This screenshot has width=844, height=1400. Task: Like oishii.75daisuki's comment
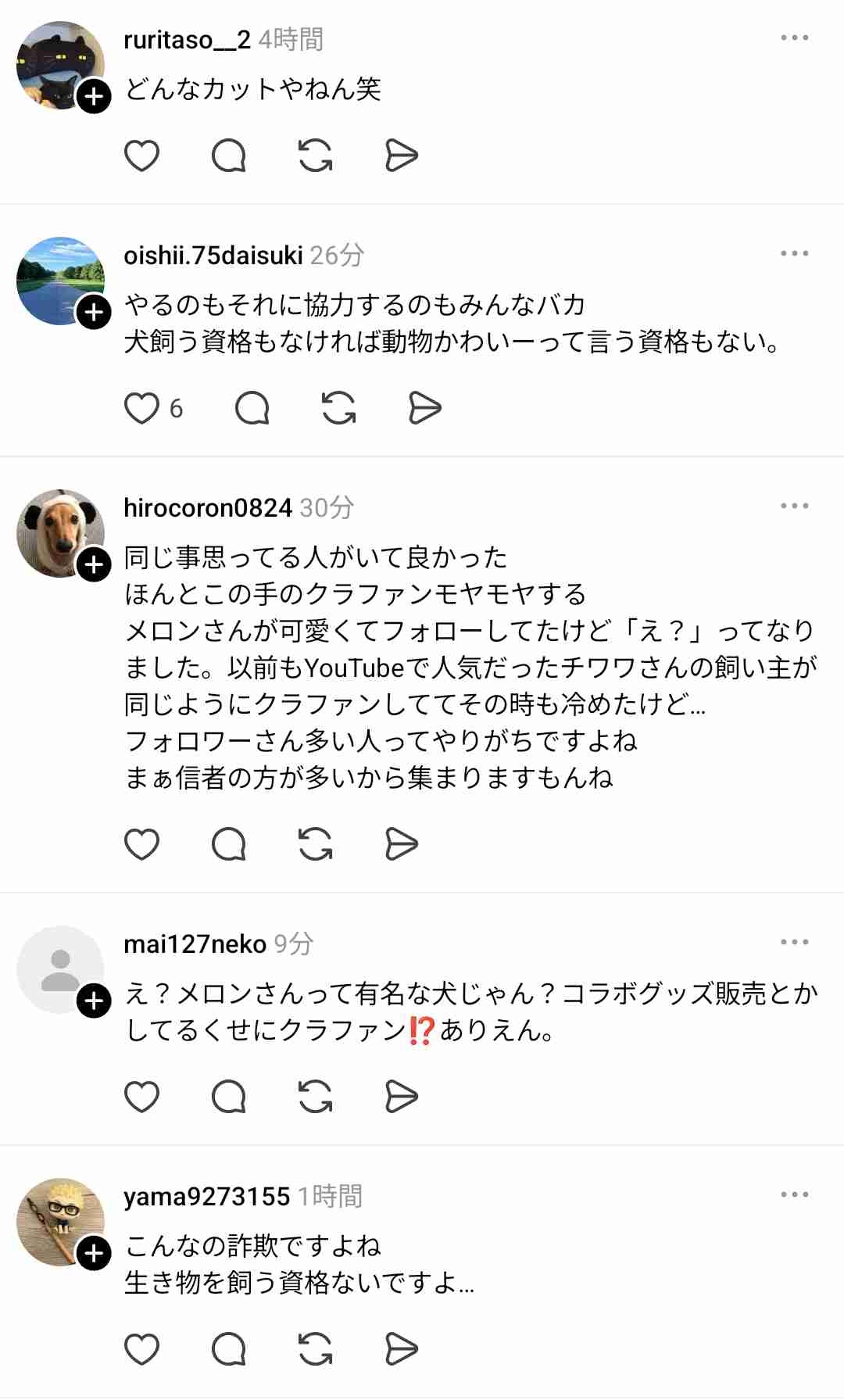tap(141, 408)
